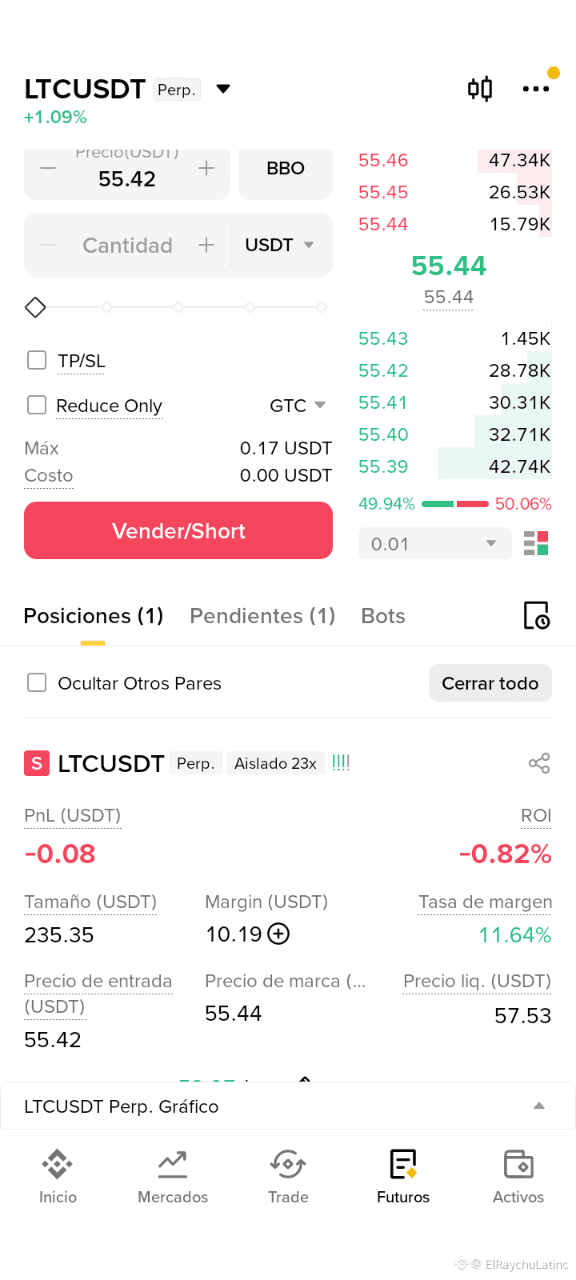Enable the TP/SL checkbox
Screen dimensions: 576x1280
[37, 360]
